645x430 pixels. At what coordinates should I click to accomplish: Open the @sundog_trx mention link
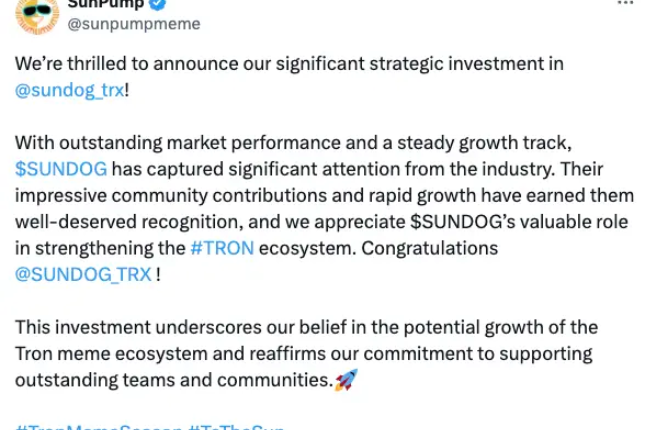tap(68, 88)
